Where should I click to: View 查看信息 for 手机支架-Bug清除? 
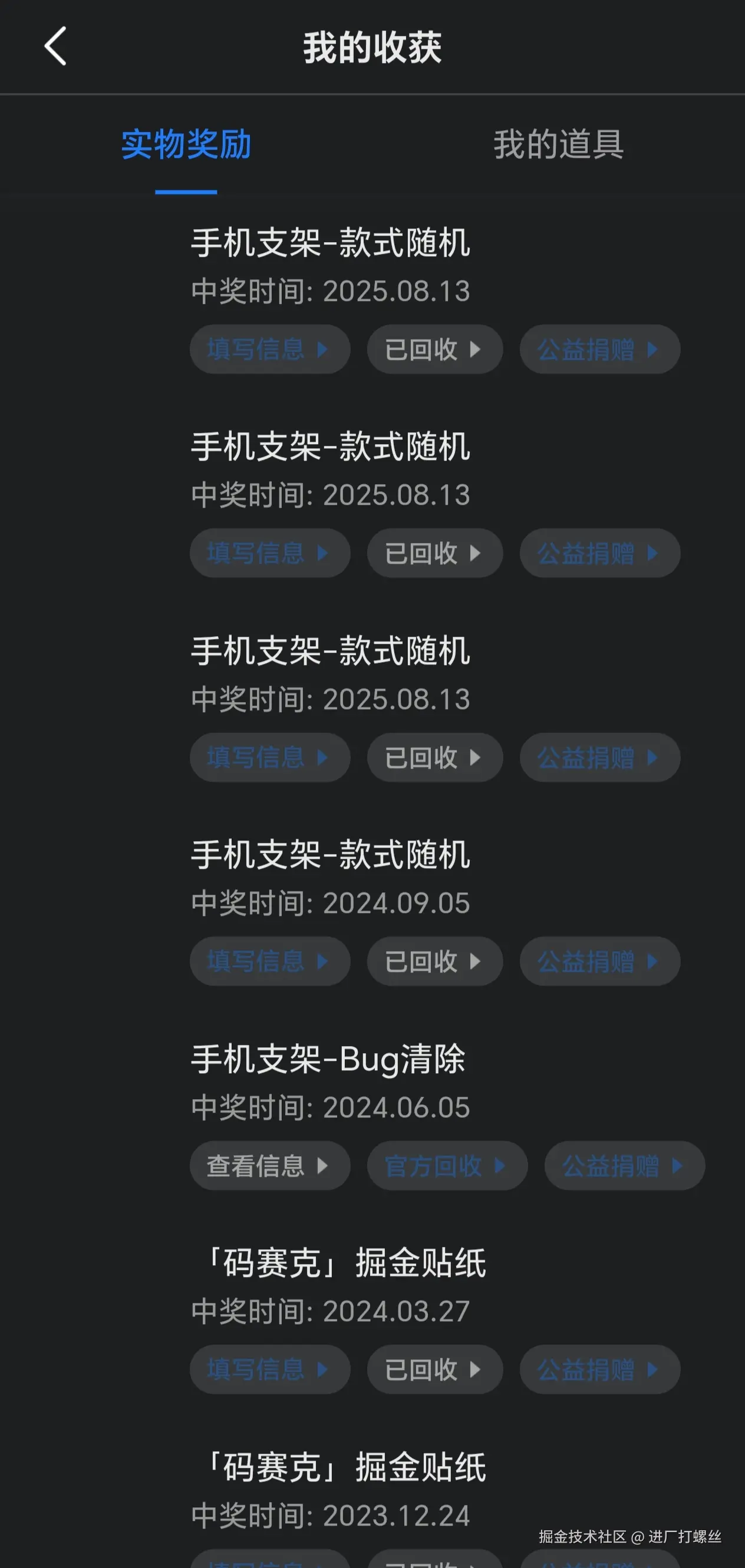coord(269,1165)
